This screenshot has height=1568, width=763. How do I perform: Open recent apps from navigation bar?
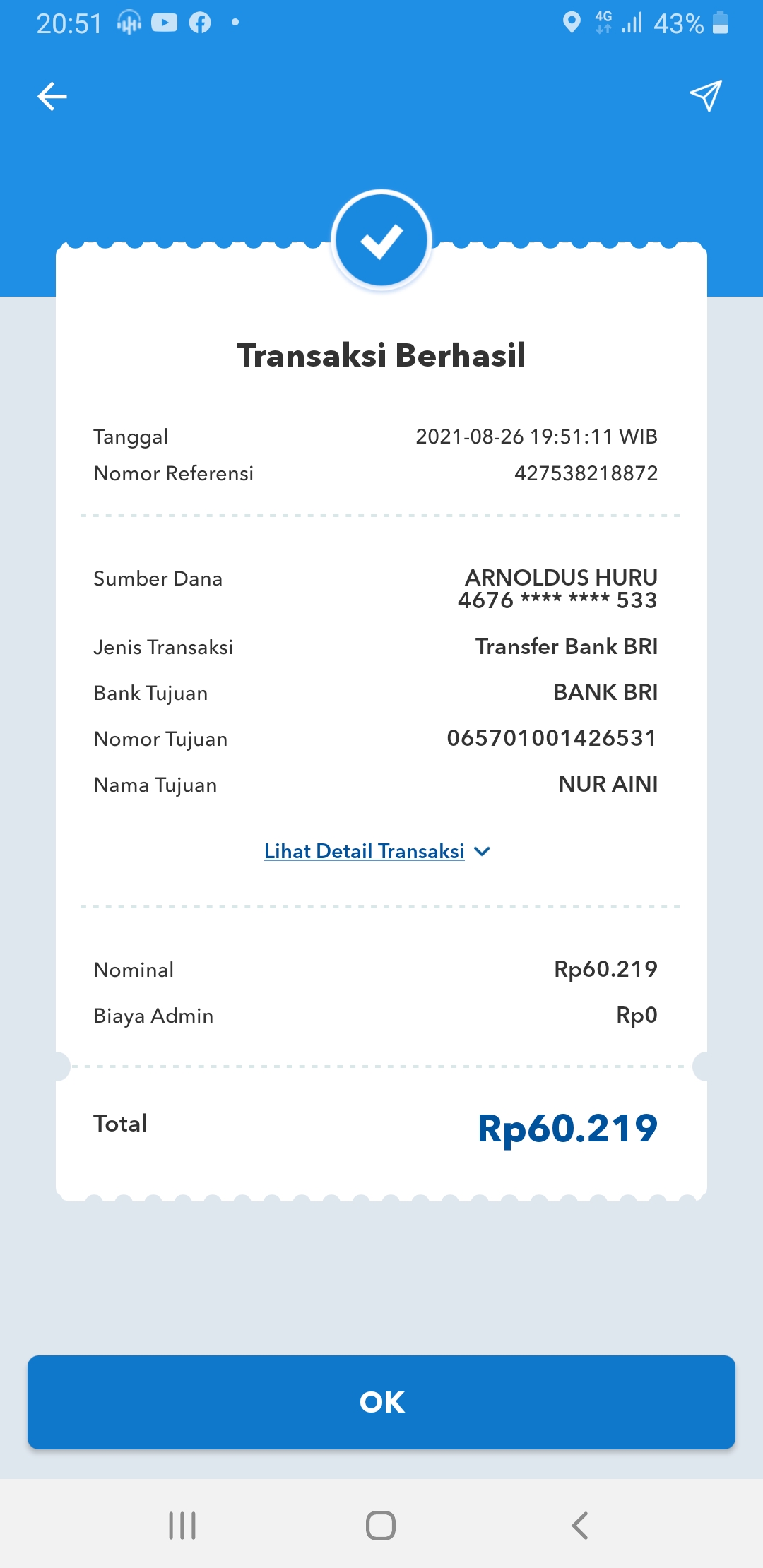[x=182, y=1526]
